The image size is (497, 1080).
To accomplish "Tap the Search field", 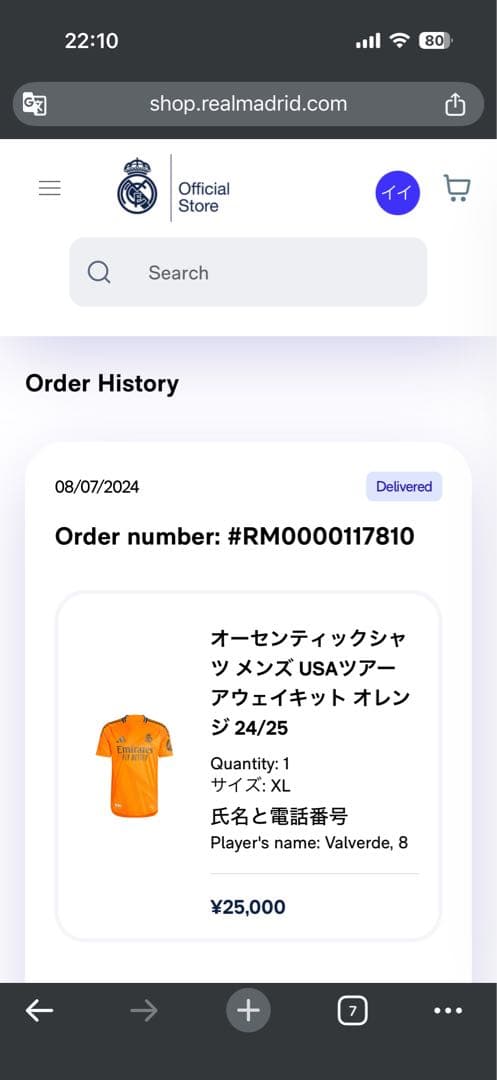I will [x=248, y=272].
